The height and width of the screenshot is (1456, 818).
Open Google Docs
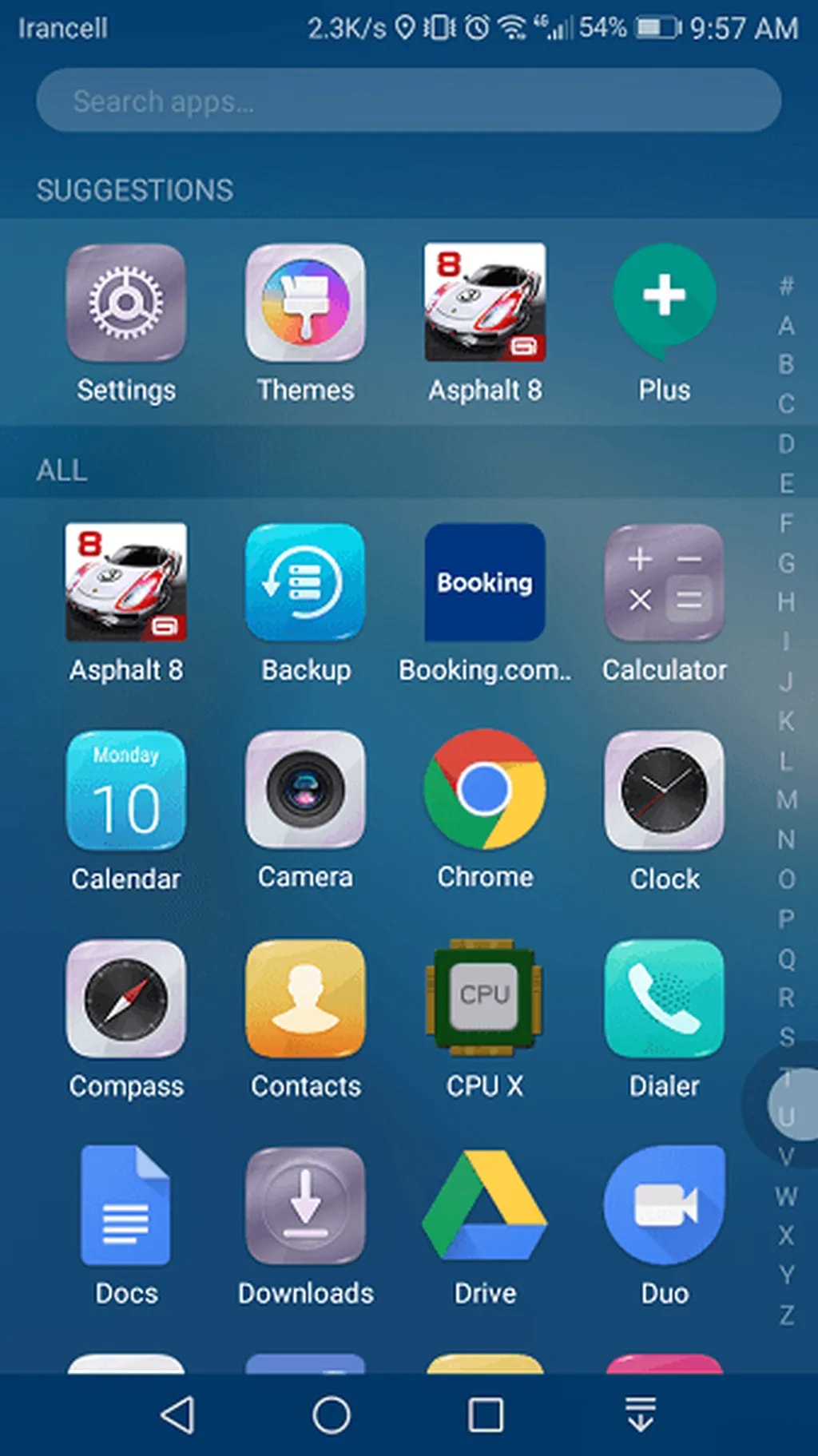tap(126, 1206)
